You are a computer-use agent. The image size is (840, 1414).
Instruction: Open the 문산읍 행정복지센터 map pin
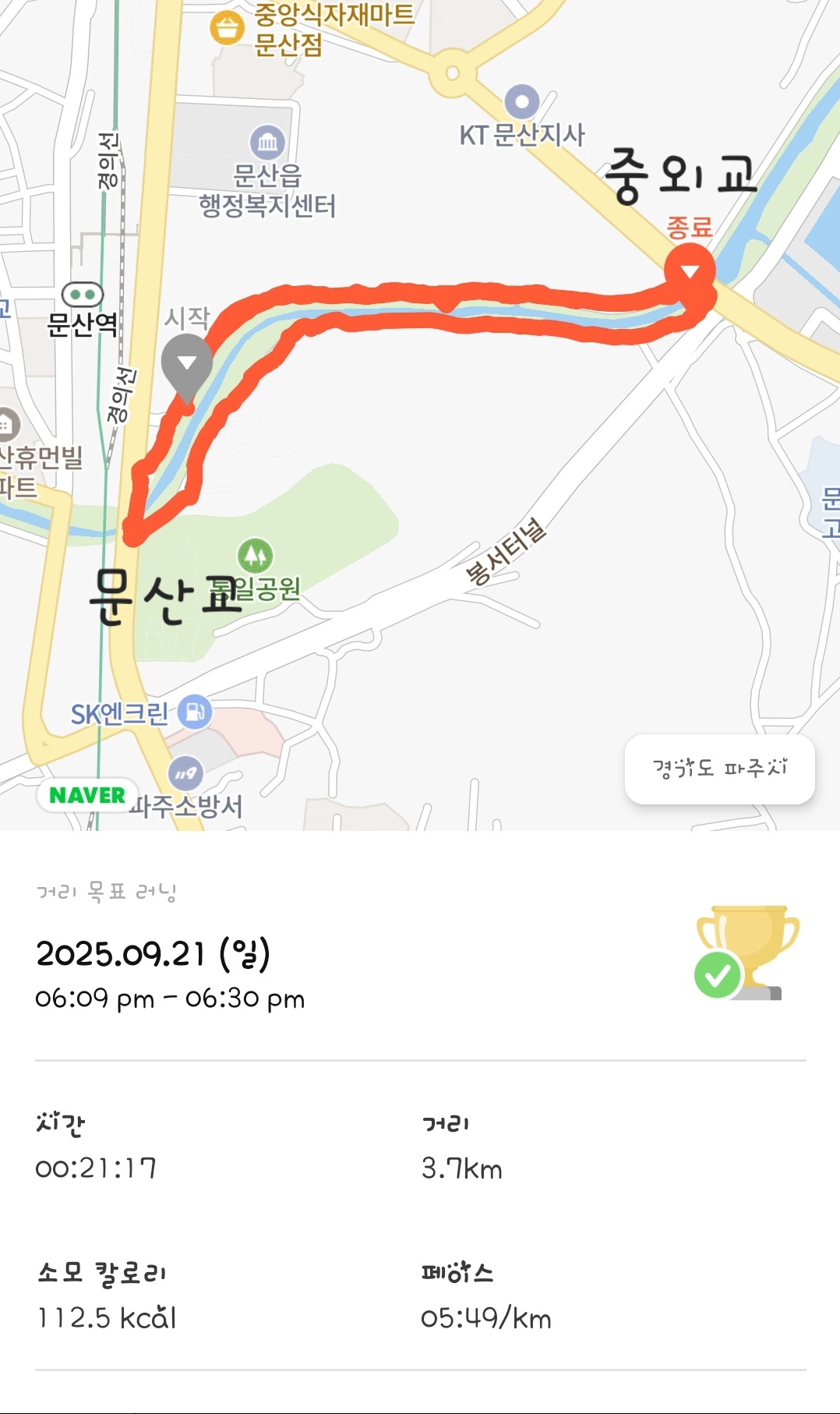tap(267, 143)
